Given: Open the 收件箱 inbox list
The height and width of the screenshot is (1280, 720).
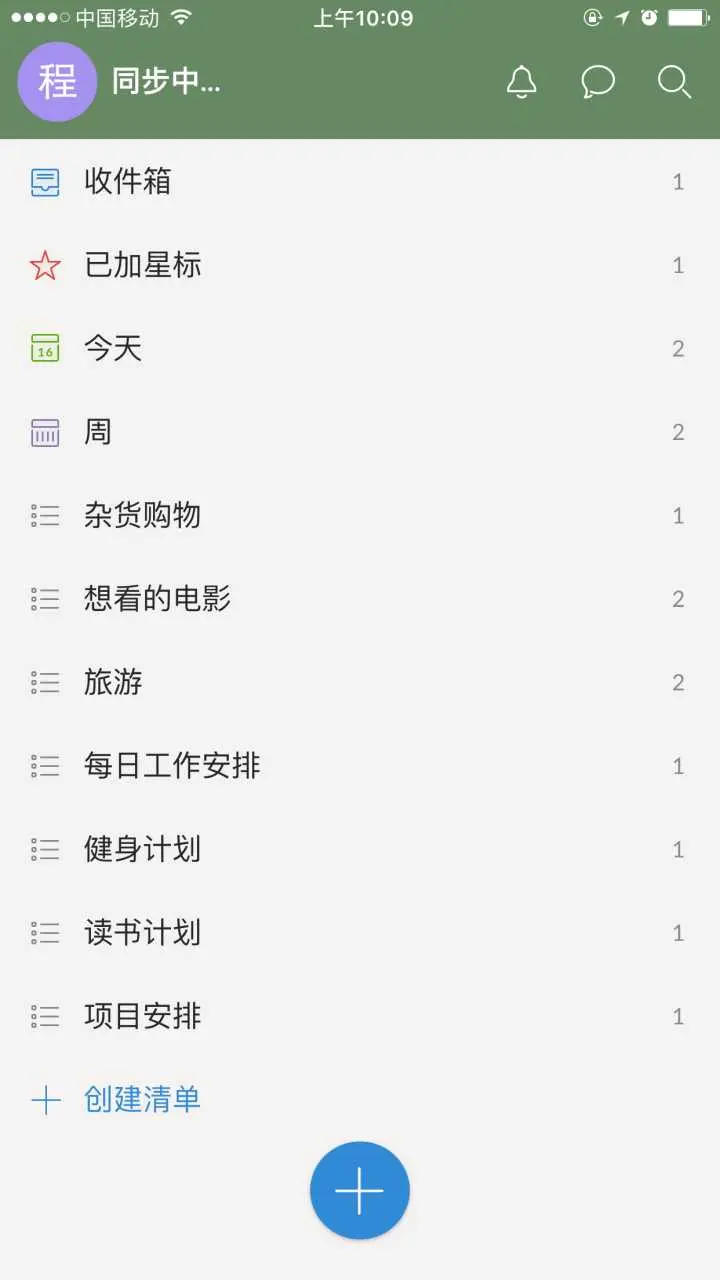Looking at the screenshot, I should pyautogui.click(x=128, y=182).
